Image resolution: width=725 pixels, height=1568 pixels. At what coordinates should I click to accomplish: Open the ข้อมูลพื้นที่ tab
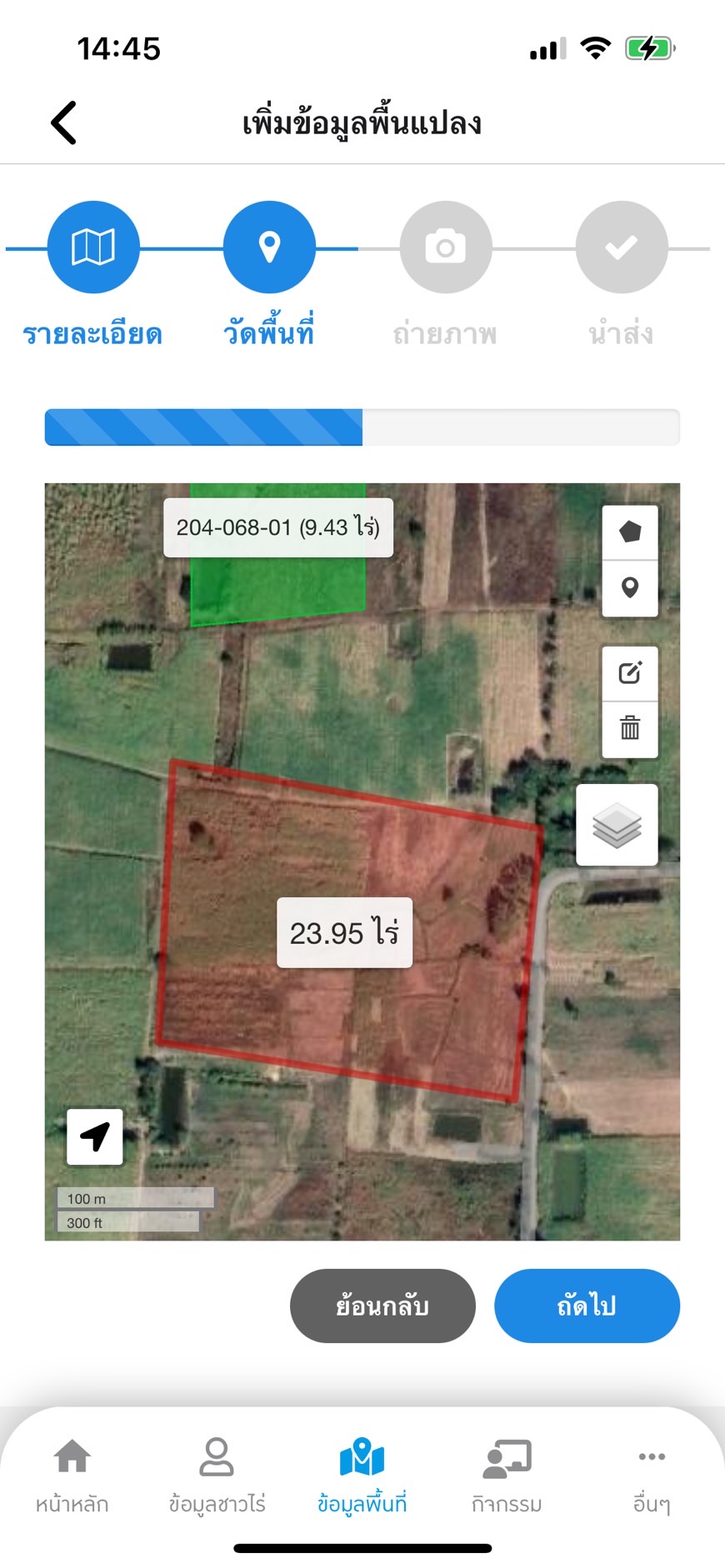[362, 1475]
